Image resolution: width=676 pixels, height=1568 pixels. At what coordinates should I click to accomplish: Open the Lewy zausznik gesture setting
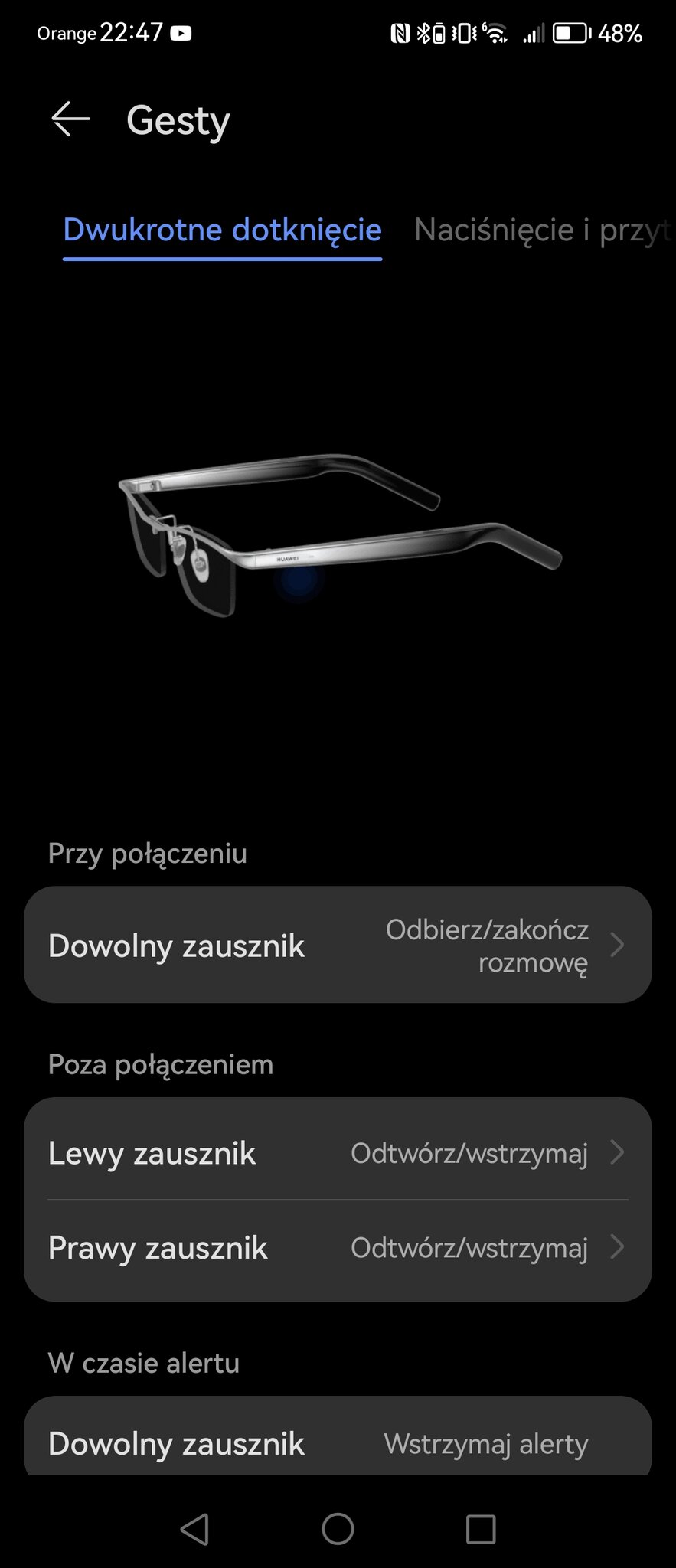pos(338,1153)
